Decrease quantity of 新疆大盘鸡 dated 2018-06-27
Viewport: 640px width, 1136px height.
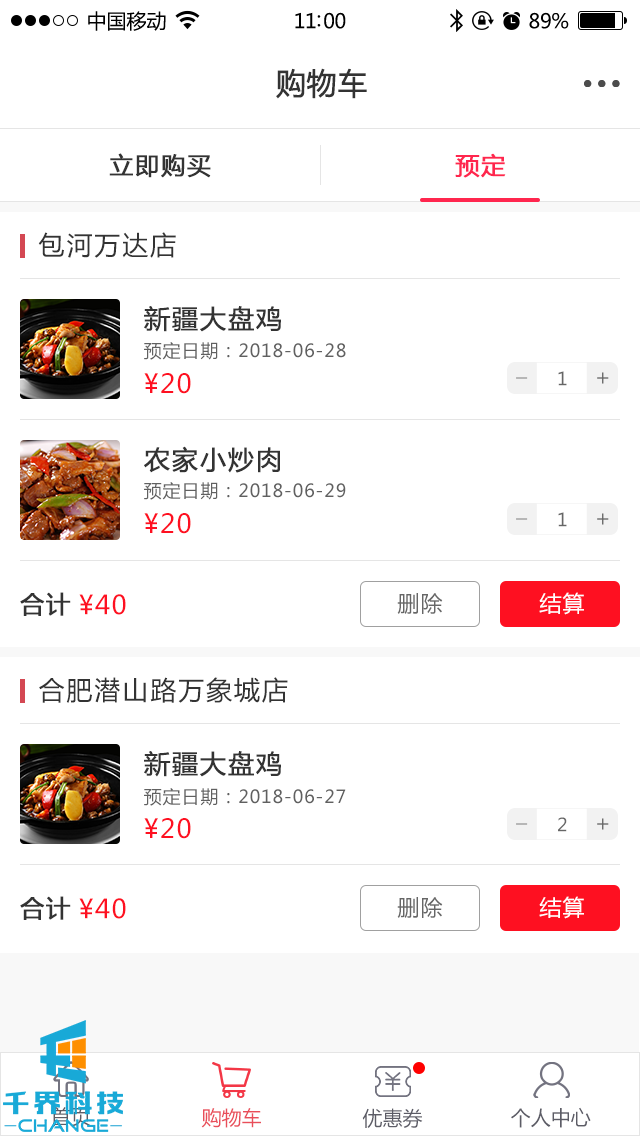click(522, 825)
